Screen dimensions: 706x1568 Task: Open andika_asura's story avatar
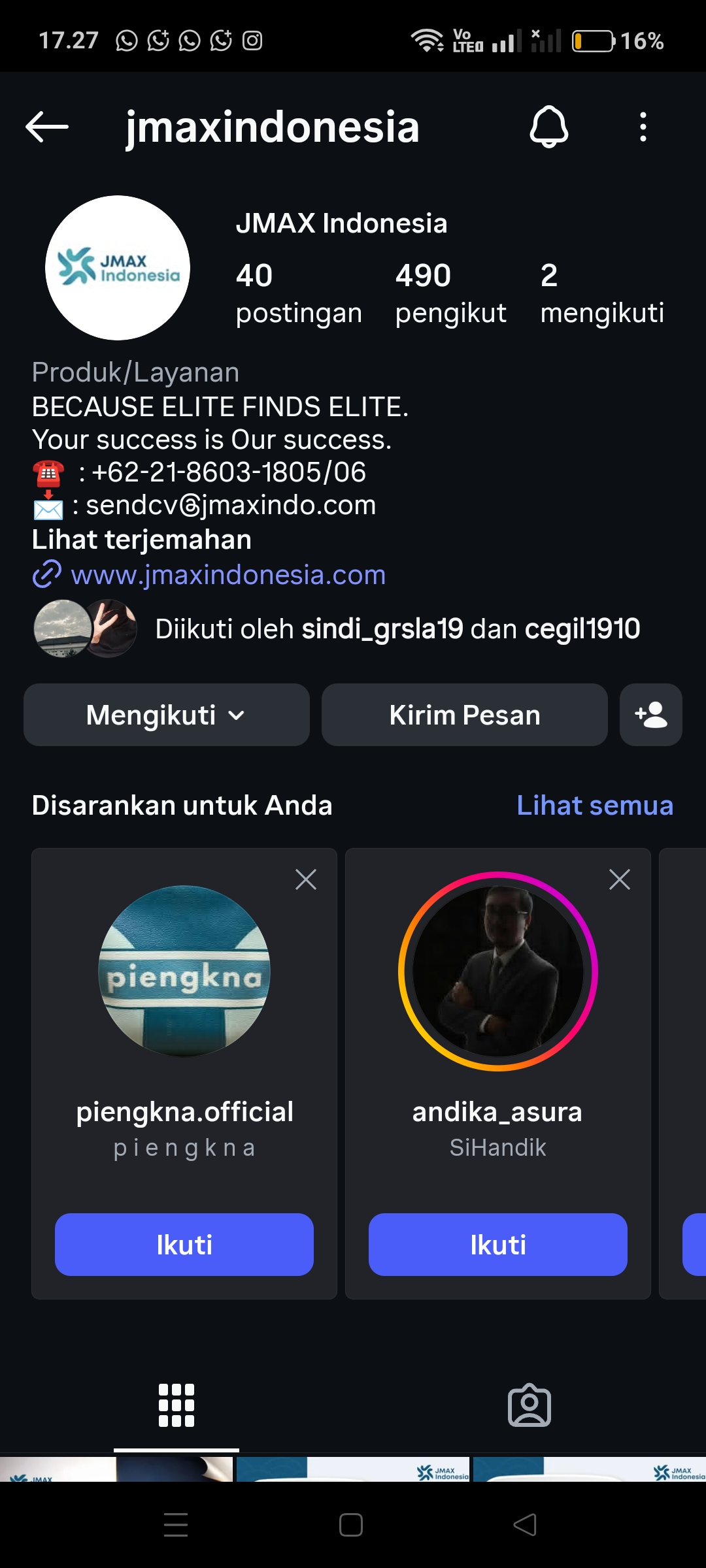[x=498, y=972]
